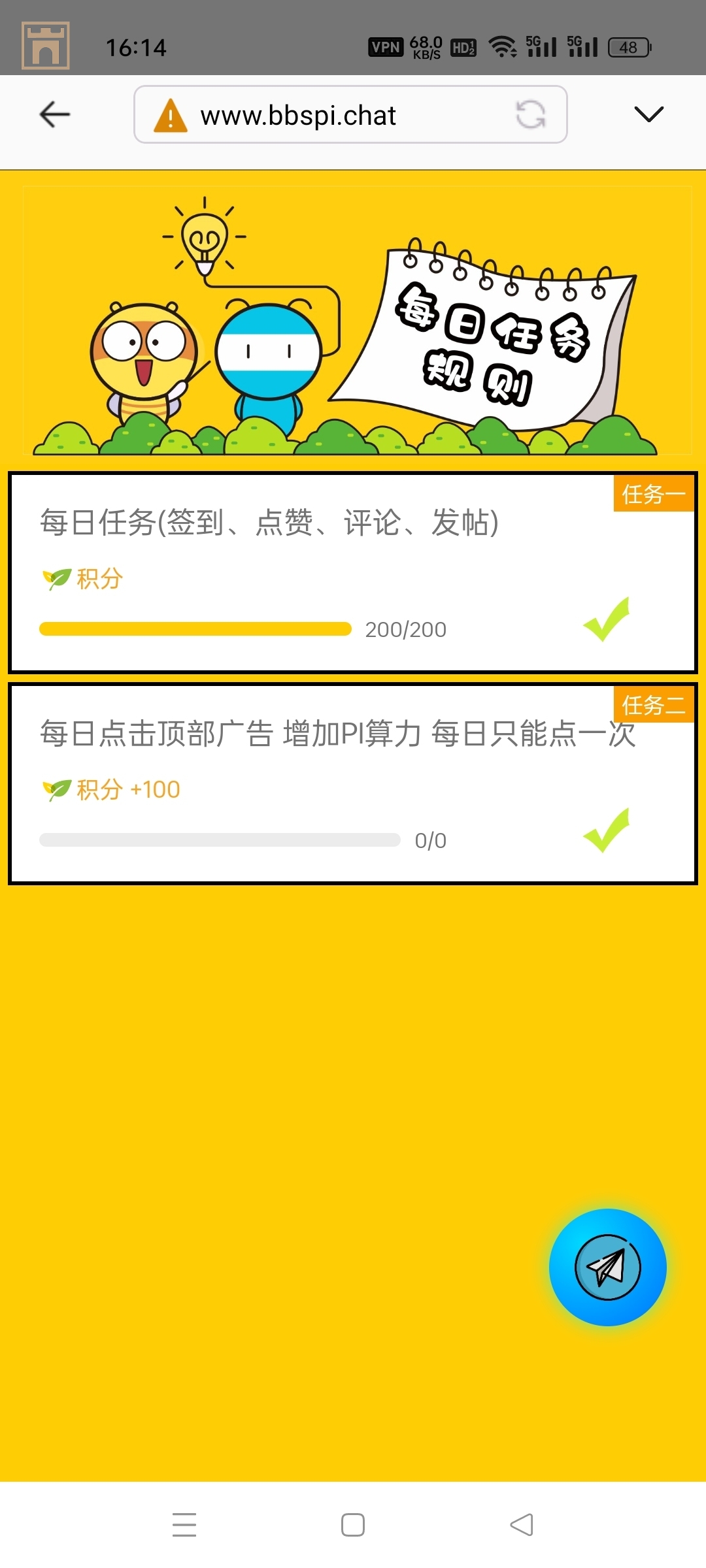Reload the page with the refresh icon
Viewport: 706px width, 1568px height.
click(x=530, y=115)
